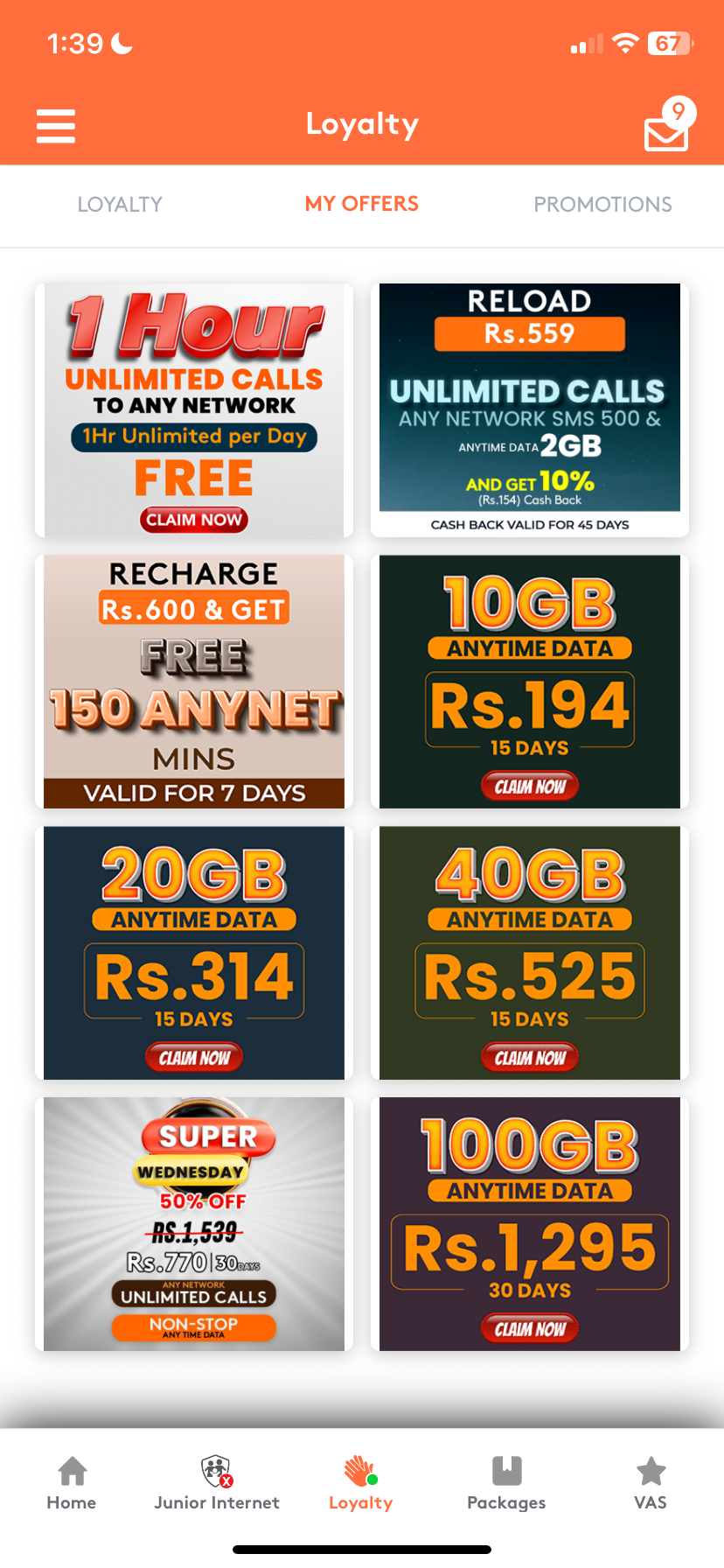724x1568 pixels.
Task: Open the 20GB Rs.314 data offer
Action: 194,953
